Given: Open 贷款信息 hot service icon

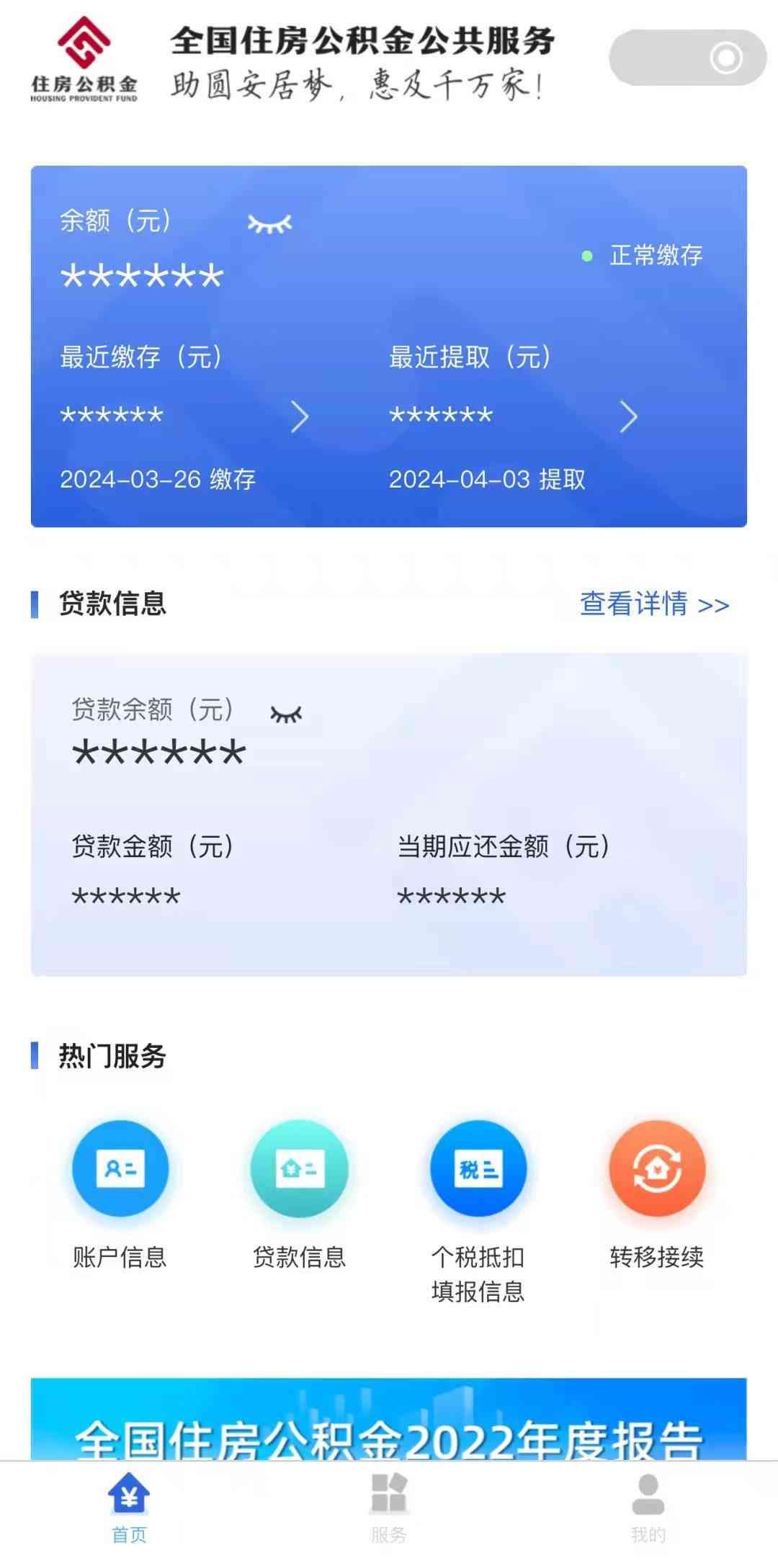Looking at the screenshot, I should point(299,1168).
